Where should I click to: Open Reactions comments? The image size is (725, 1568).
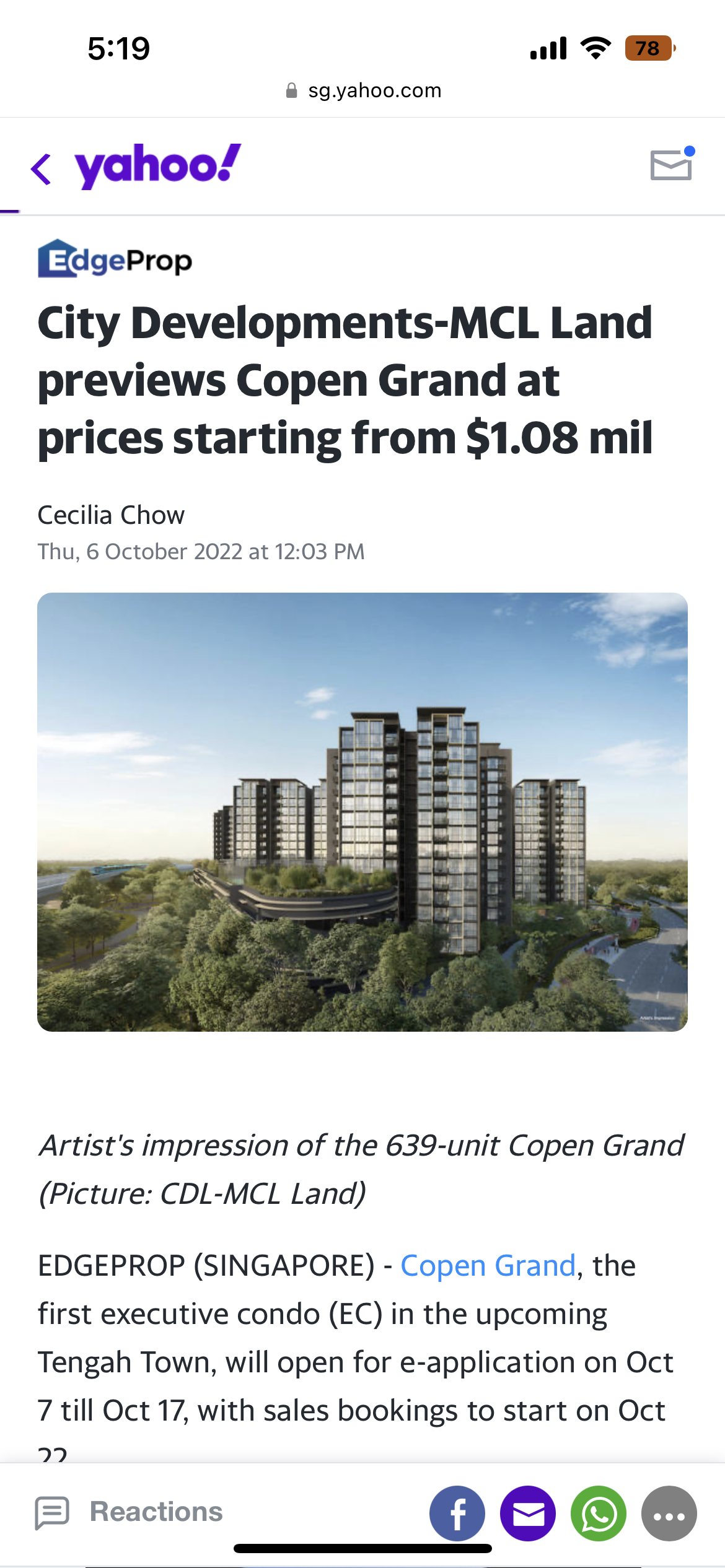coord(129,1512)
